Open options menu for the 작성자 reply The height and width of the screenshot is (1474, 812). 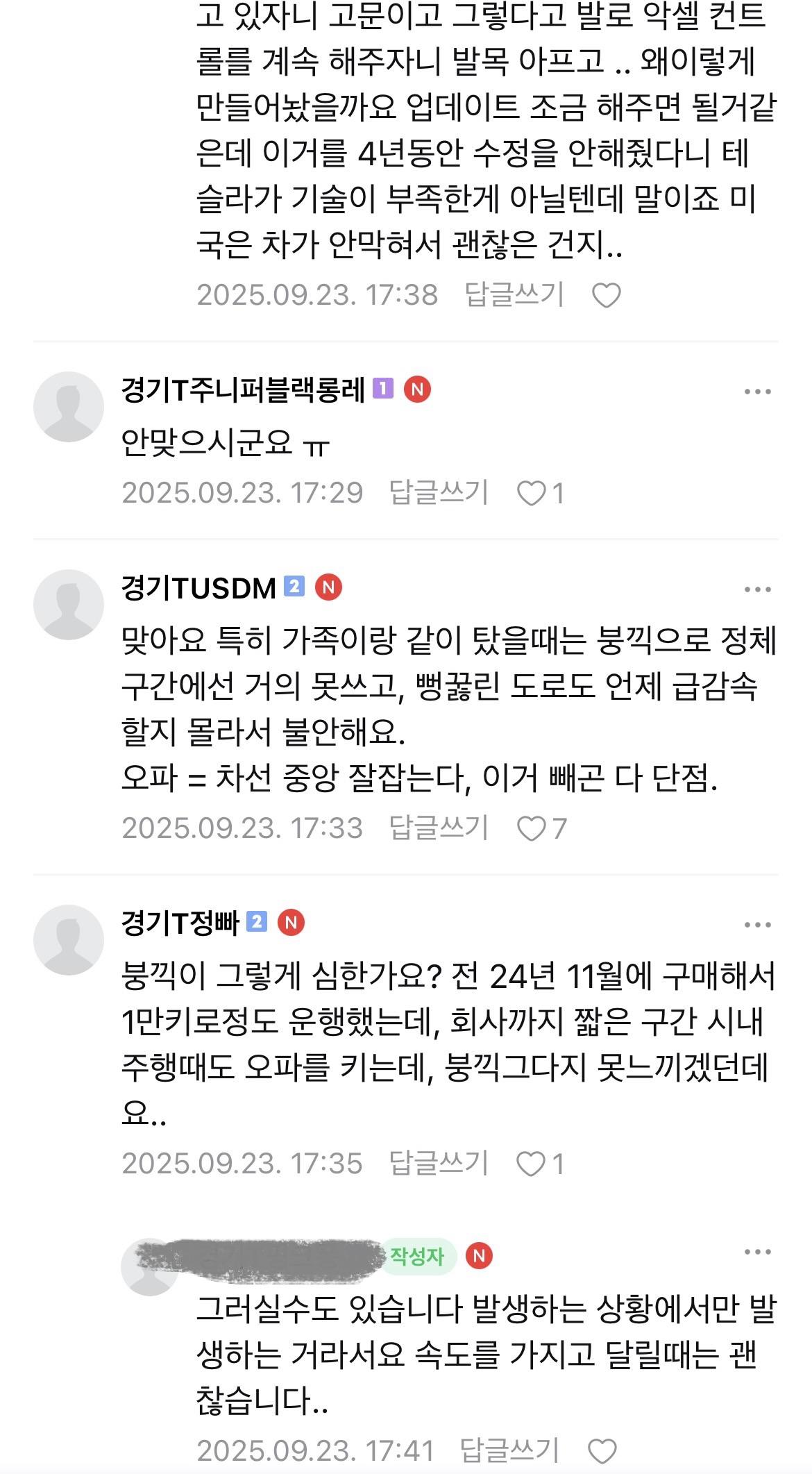pyautogui.click(x=757, y=1252)
